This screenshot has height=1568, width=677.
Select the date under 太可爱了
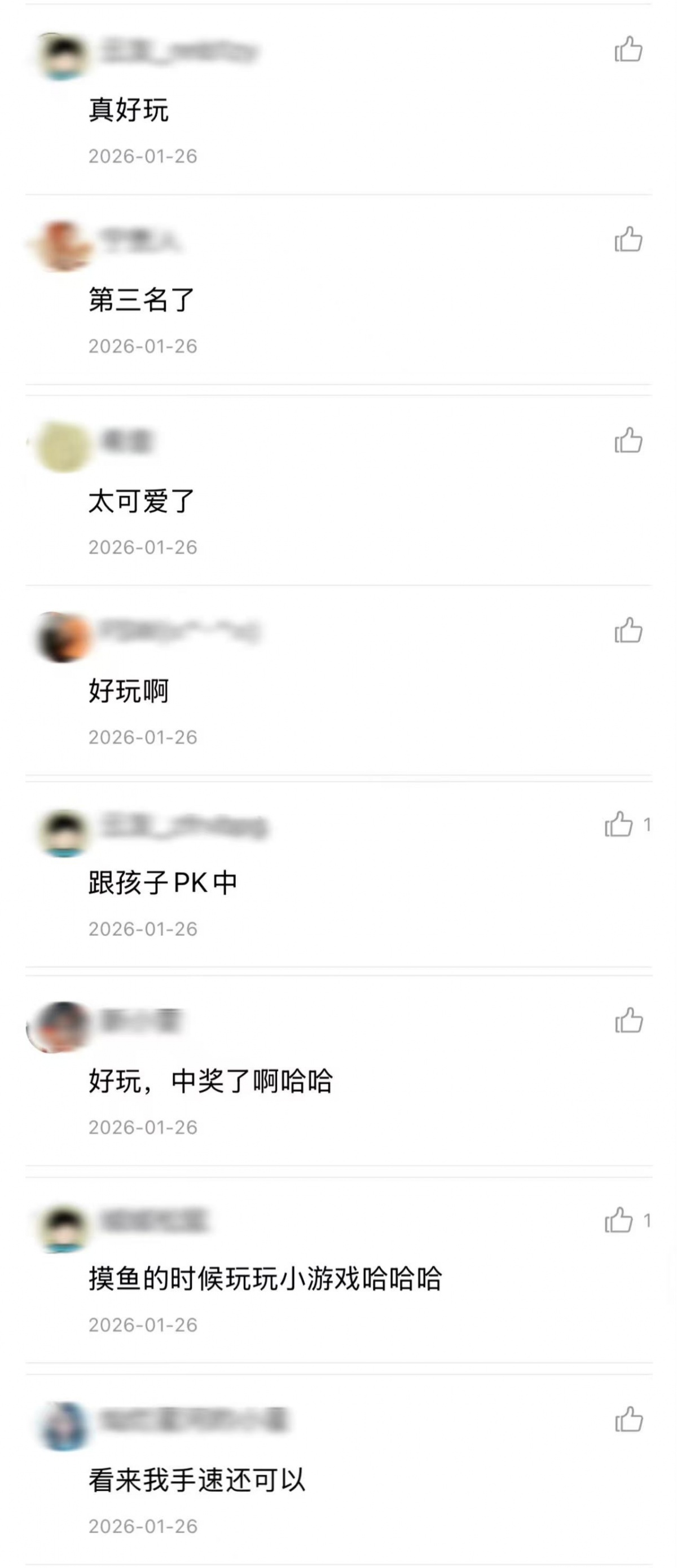(x=144, y=546)
